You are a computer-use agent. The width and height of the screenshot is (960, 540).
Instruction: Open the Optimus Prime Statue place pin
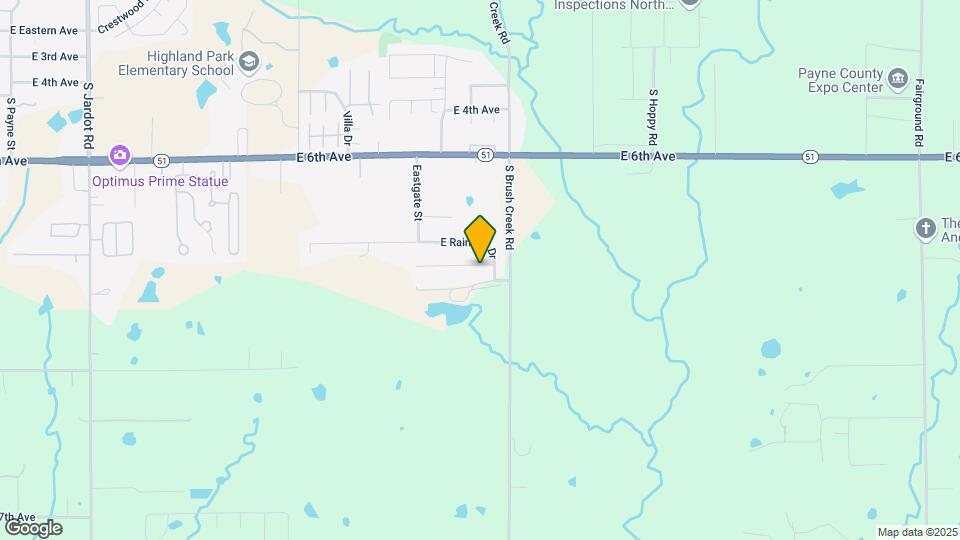[x=120, y=155]
